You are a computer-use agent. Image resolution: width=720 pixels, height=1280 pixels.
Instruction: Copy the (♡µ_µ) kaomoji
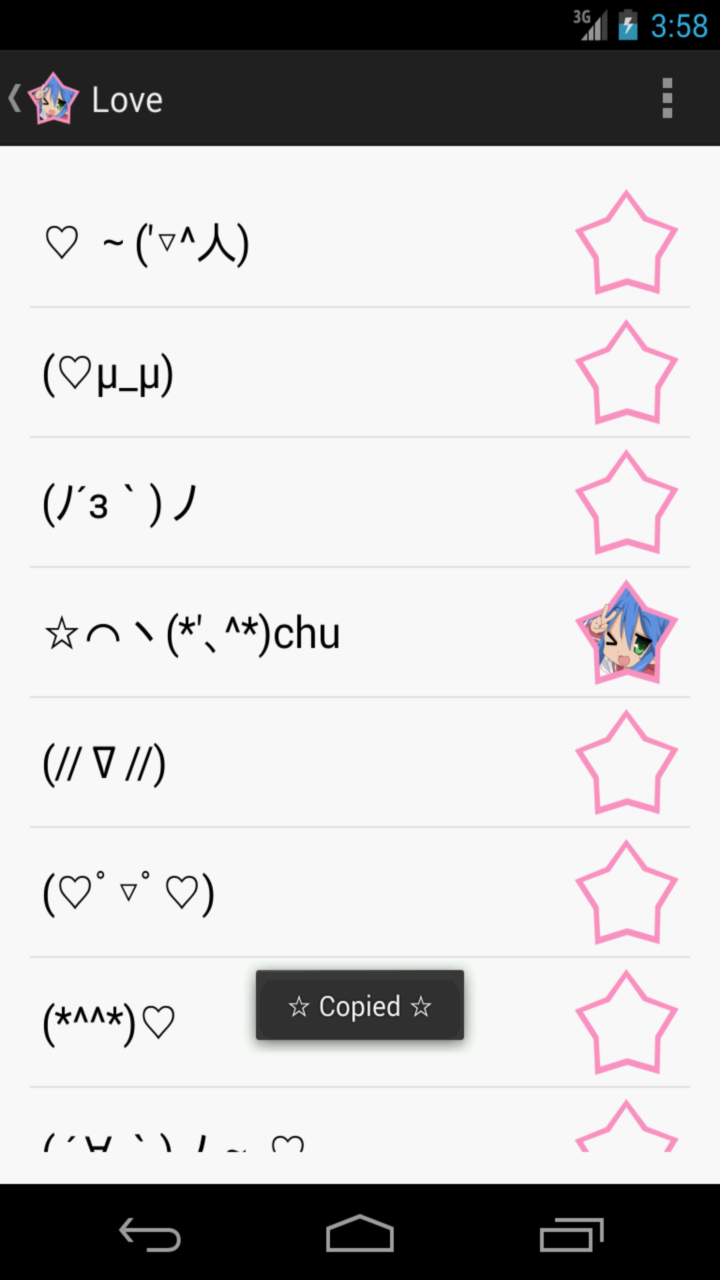pyautogui.click(x=200, y=373)
